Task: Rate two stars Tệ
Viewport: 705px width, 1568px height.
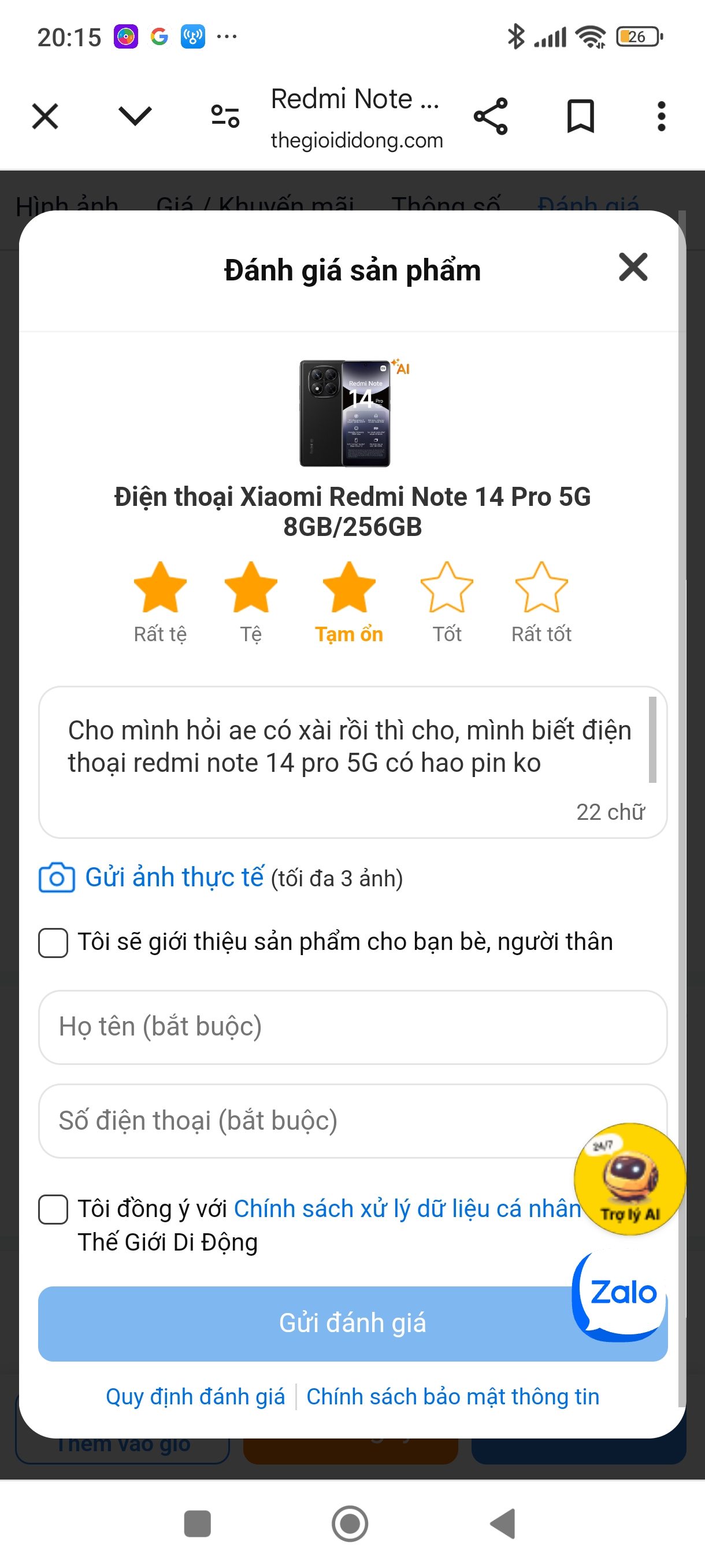Action: pos(251,588)
